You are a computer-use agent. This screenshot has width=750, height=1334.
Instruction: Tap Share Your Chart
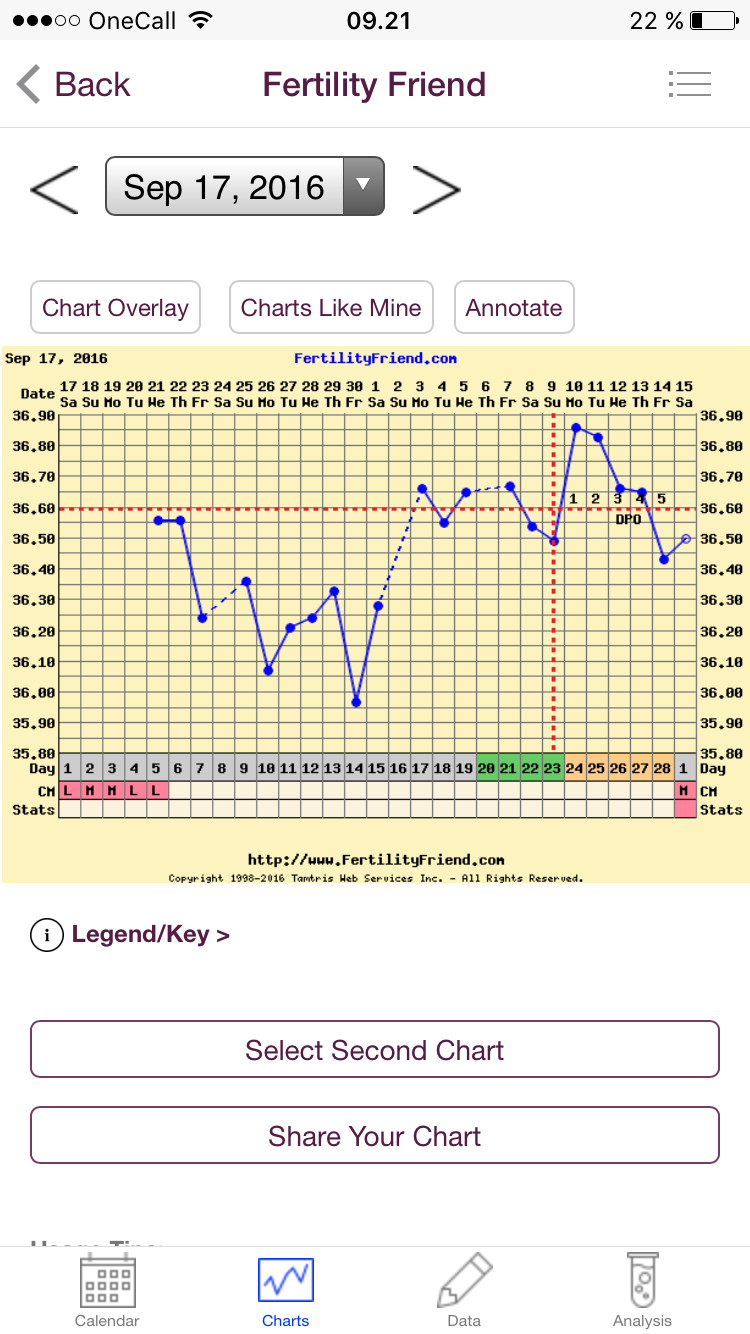[375, 1136]
